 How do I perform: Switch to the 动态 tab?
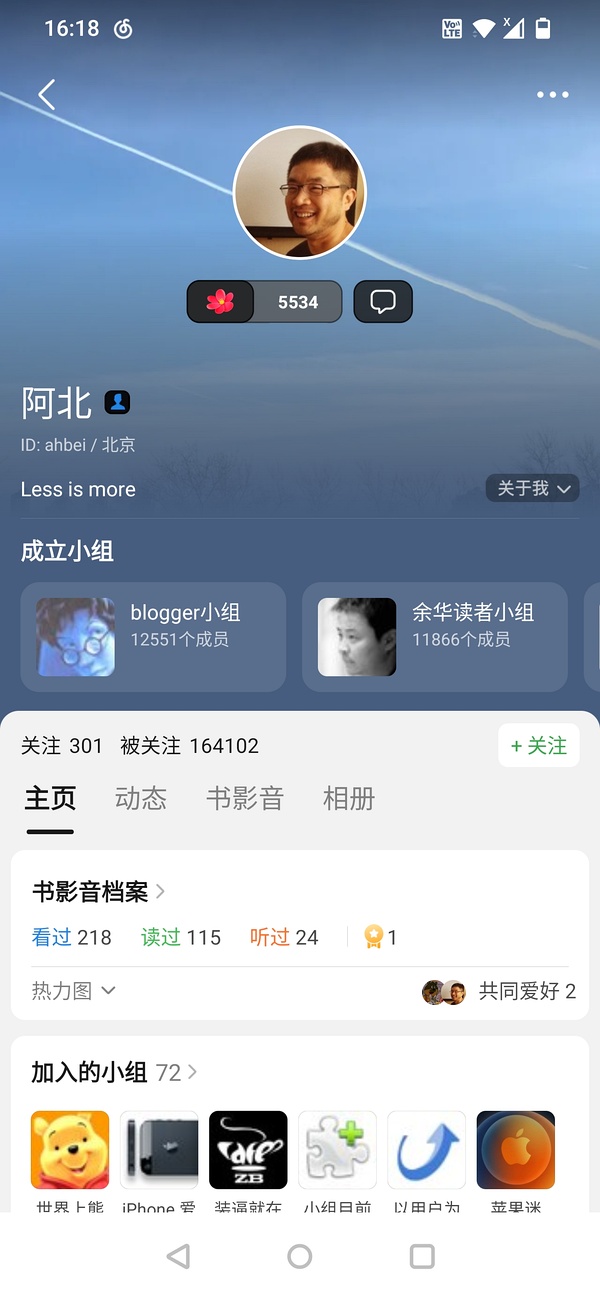(x=140, y=798)
